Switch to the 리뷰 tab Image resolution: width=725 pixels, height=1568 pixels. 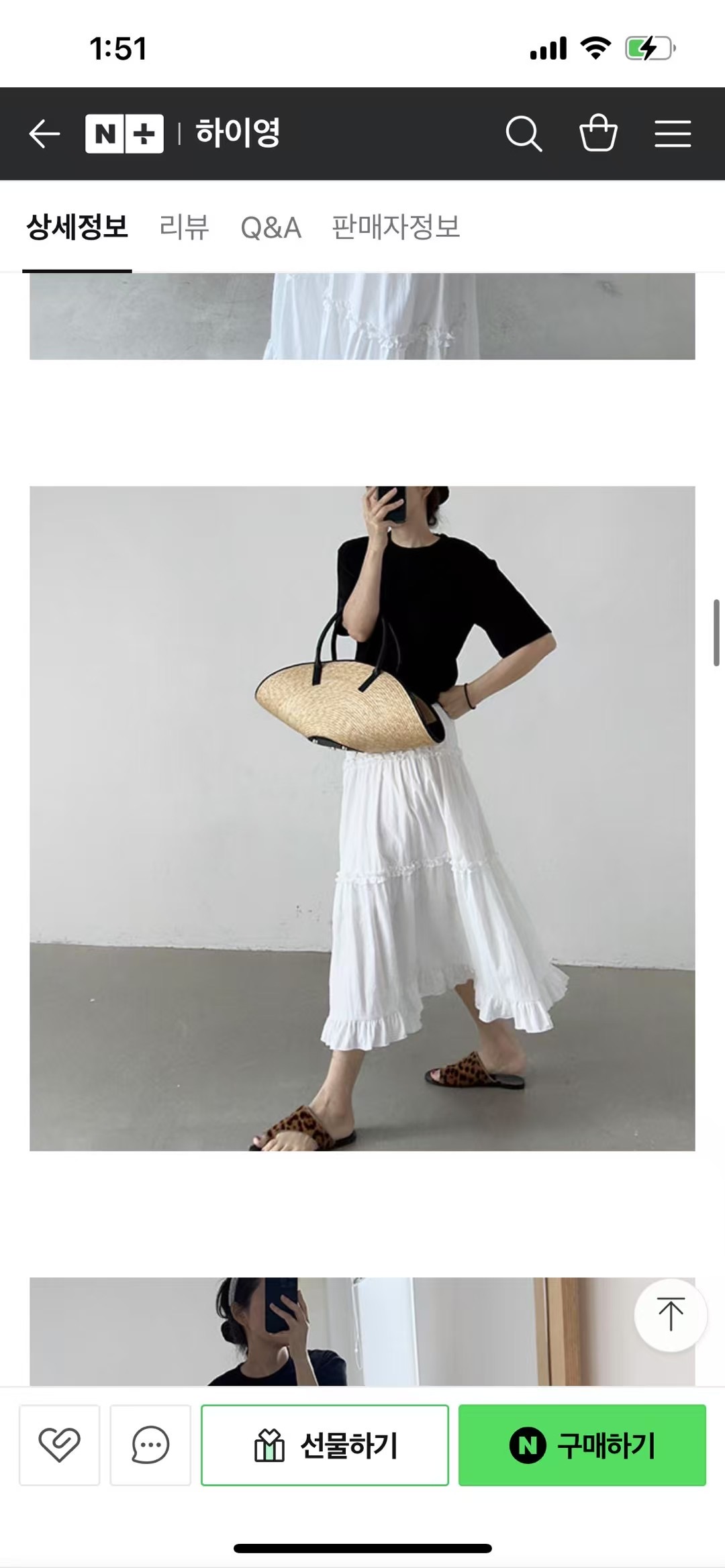[x=184, y=227]
